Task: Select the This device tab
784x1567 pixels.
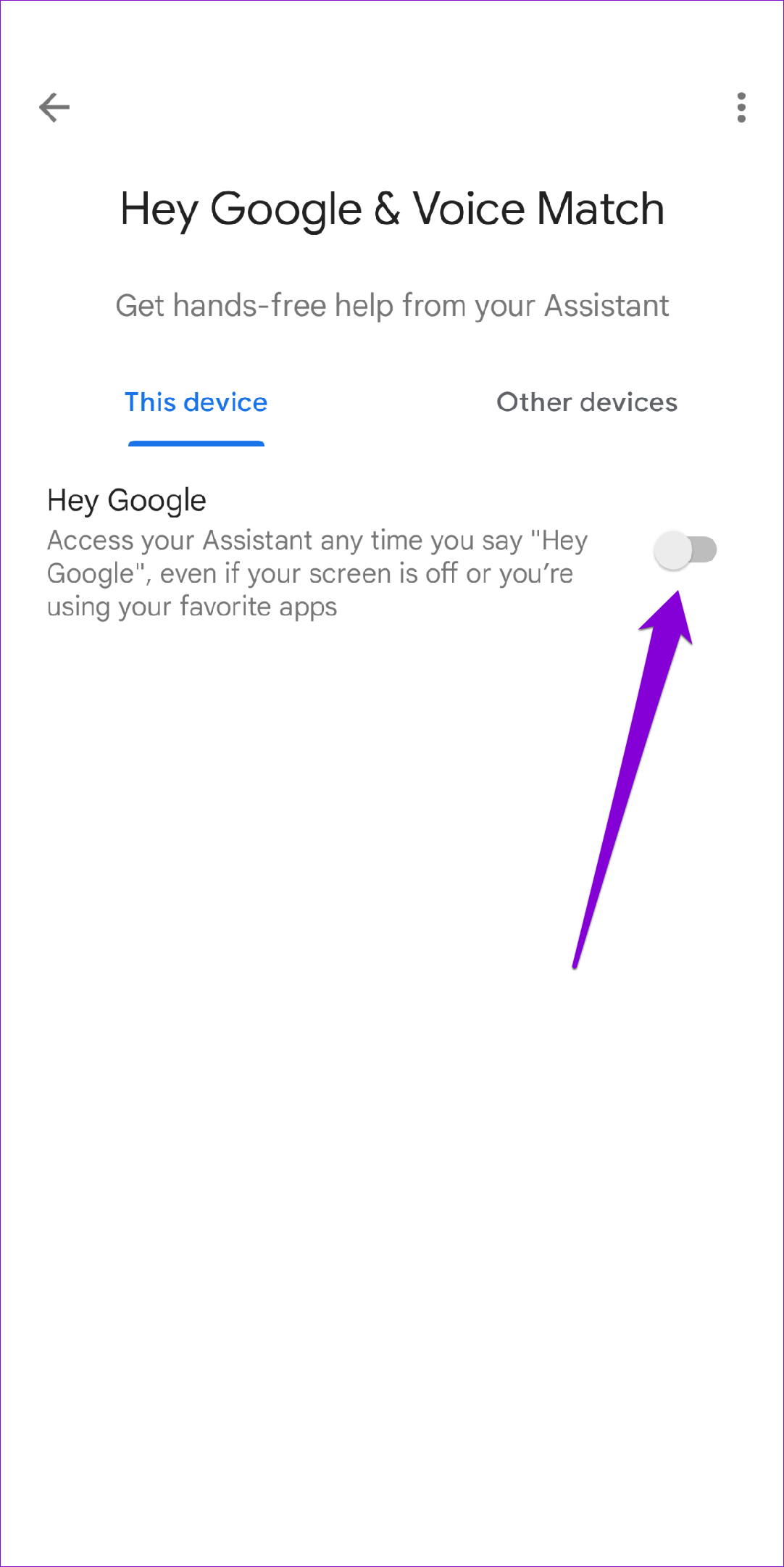Action: (196, 402)
